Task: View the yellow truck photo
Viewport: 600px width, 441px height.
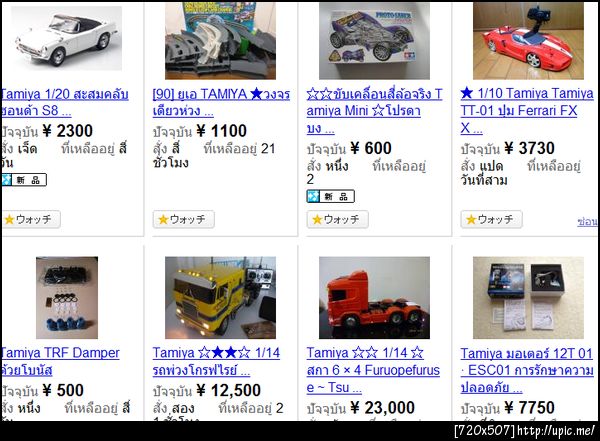Action: click(x=219, y=297)
